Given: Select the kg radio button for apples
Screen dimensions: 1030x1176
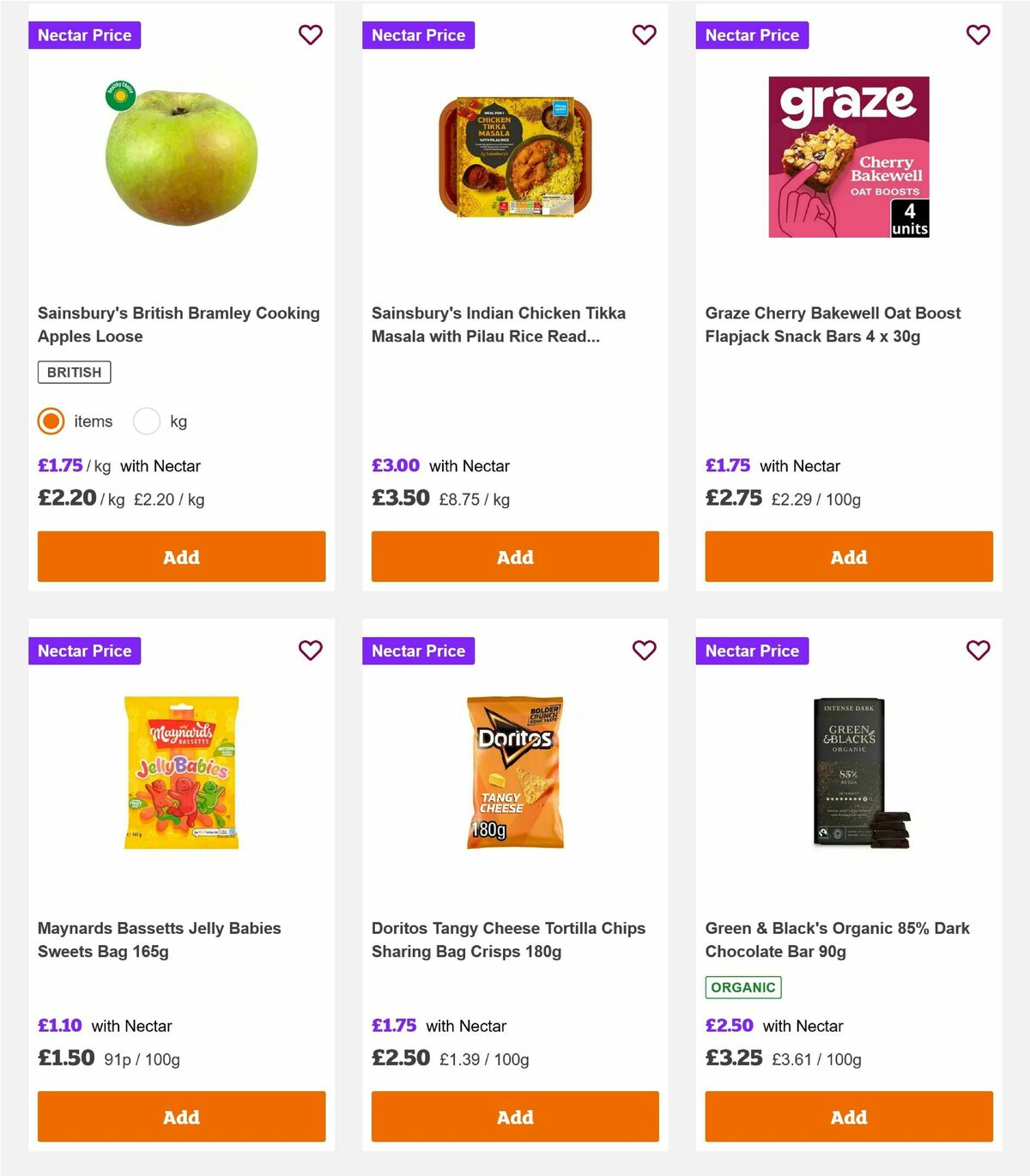Looking at the screenshot, I should 147,421.
